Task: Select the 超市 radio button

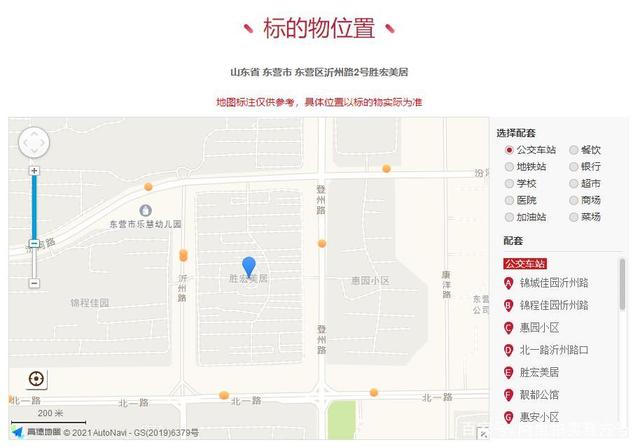Action: tap(573, 183)
